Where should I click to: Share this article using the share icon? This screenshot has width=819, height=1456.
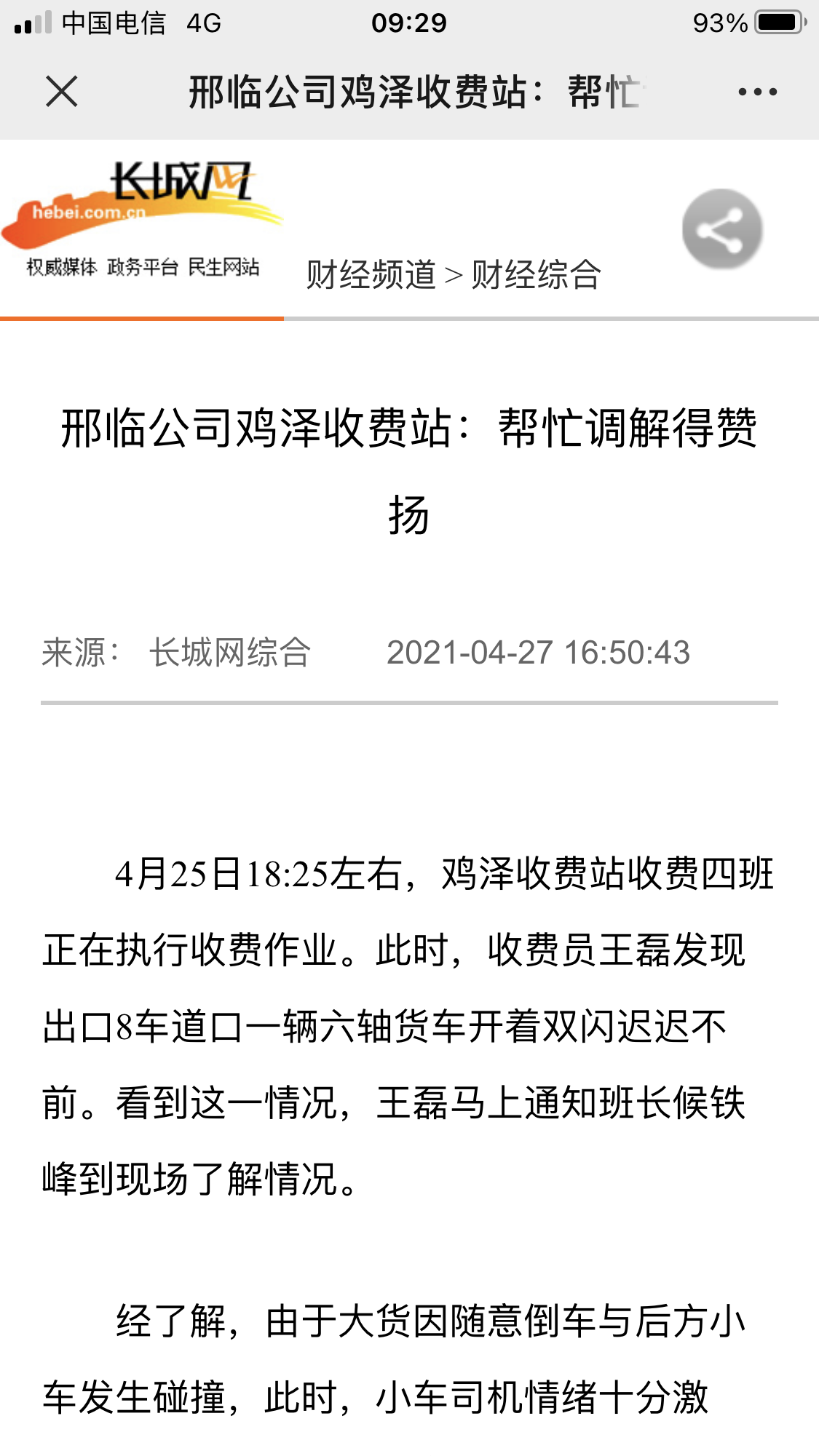(x=722, y=230)
